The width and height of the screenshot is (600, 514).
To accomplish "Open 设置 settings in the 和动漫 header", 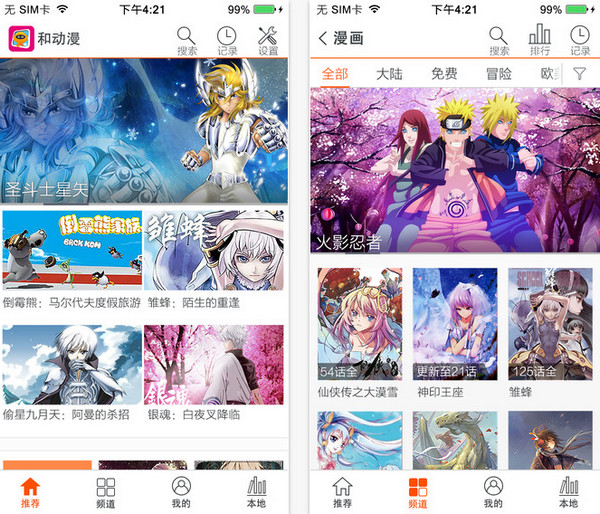I will [267, 39].
